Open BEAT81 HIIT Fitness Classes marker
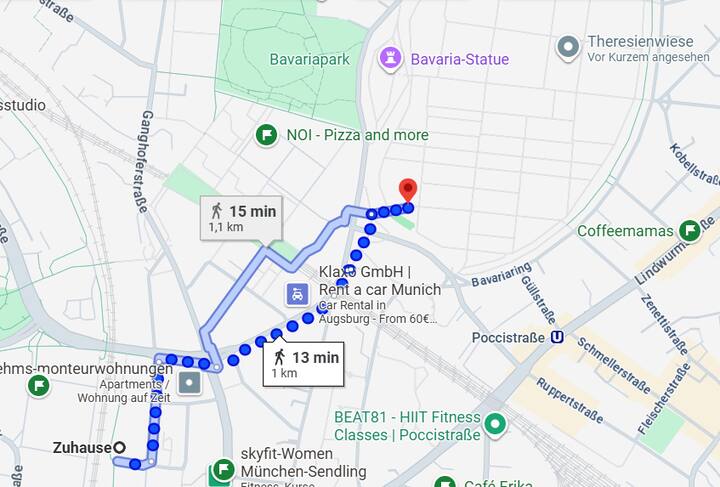 494,427
